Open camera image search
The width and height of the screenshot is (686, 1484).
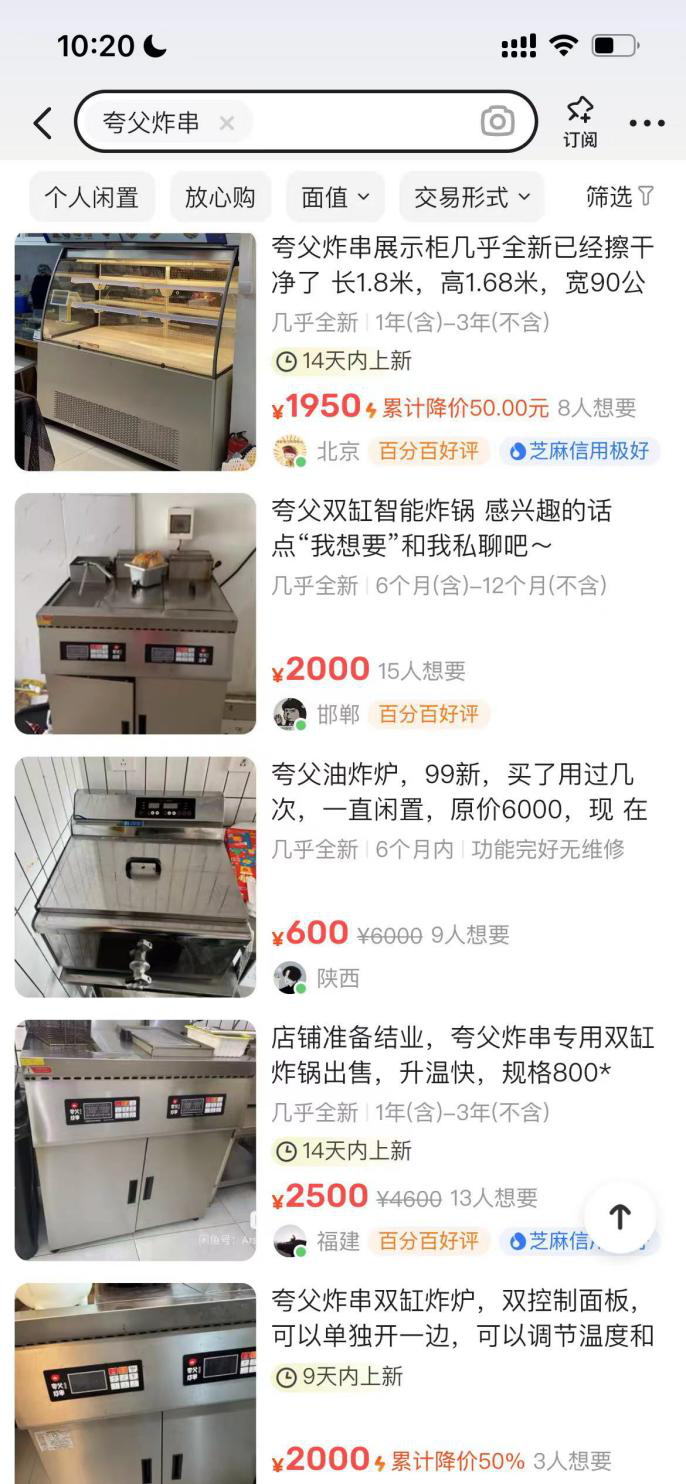[497, 122]
